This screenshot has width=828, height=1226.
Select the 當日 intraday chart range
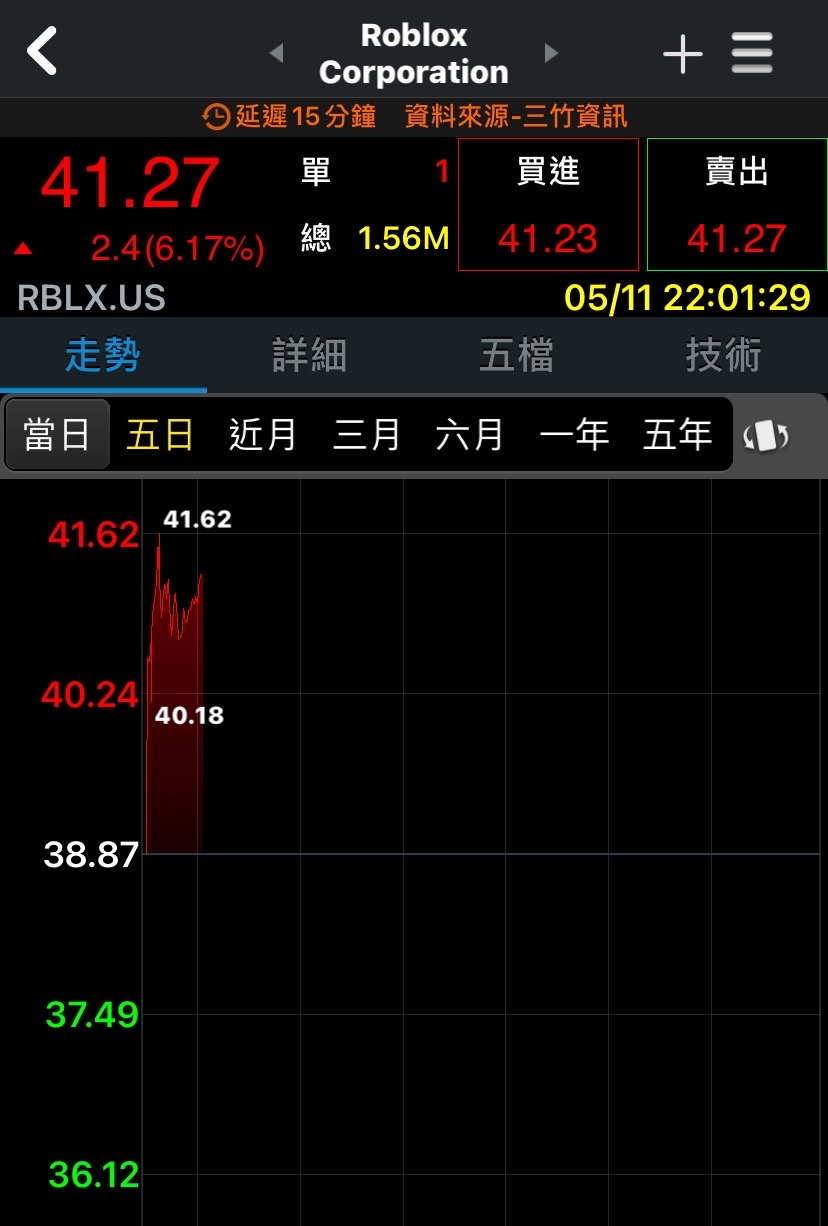pyautogui.click(x=57, y=435)
